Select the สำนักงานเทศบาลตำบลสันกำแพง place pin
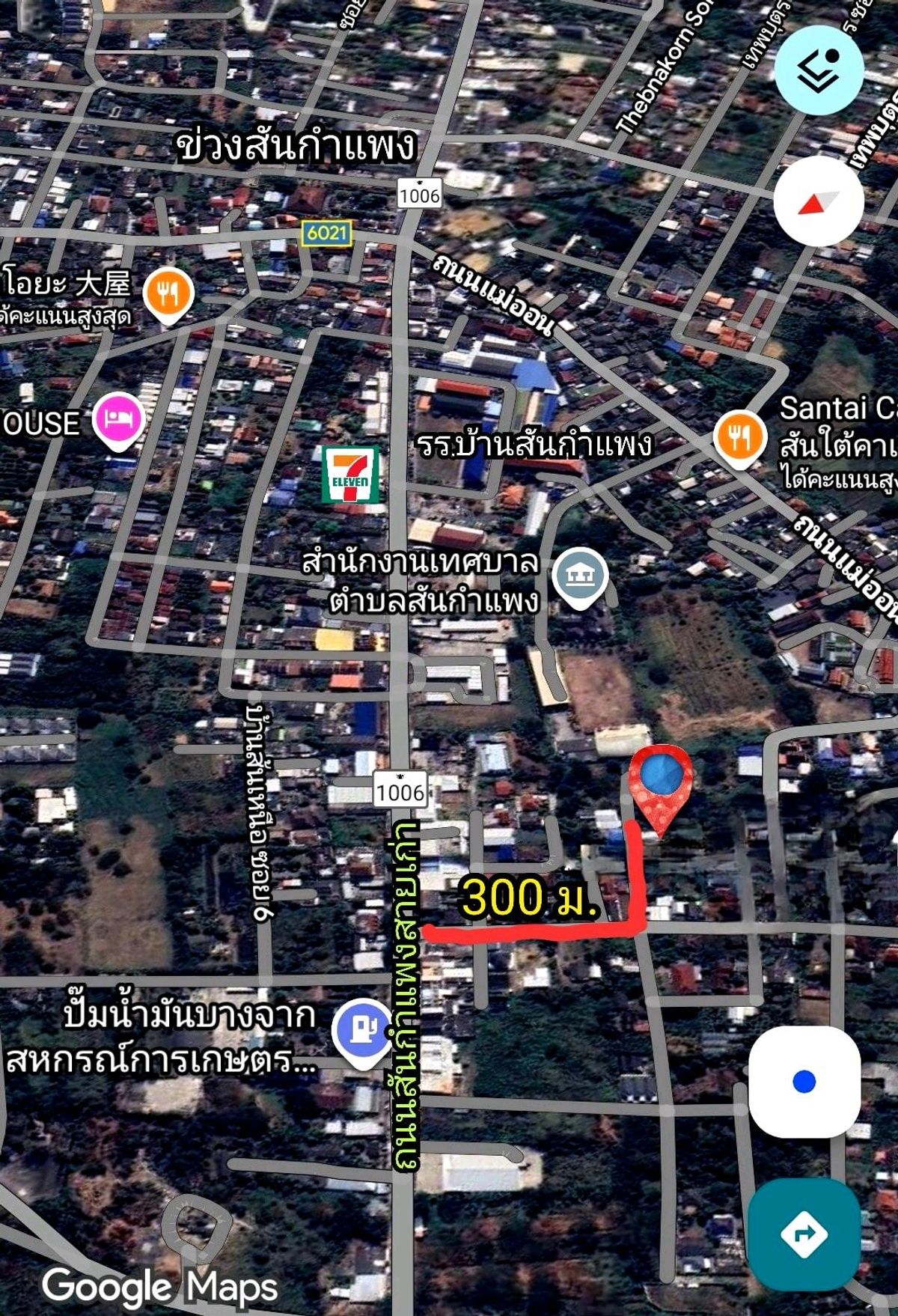The width and height of the screenshot is (898, 1316). [580, 576]
